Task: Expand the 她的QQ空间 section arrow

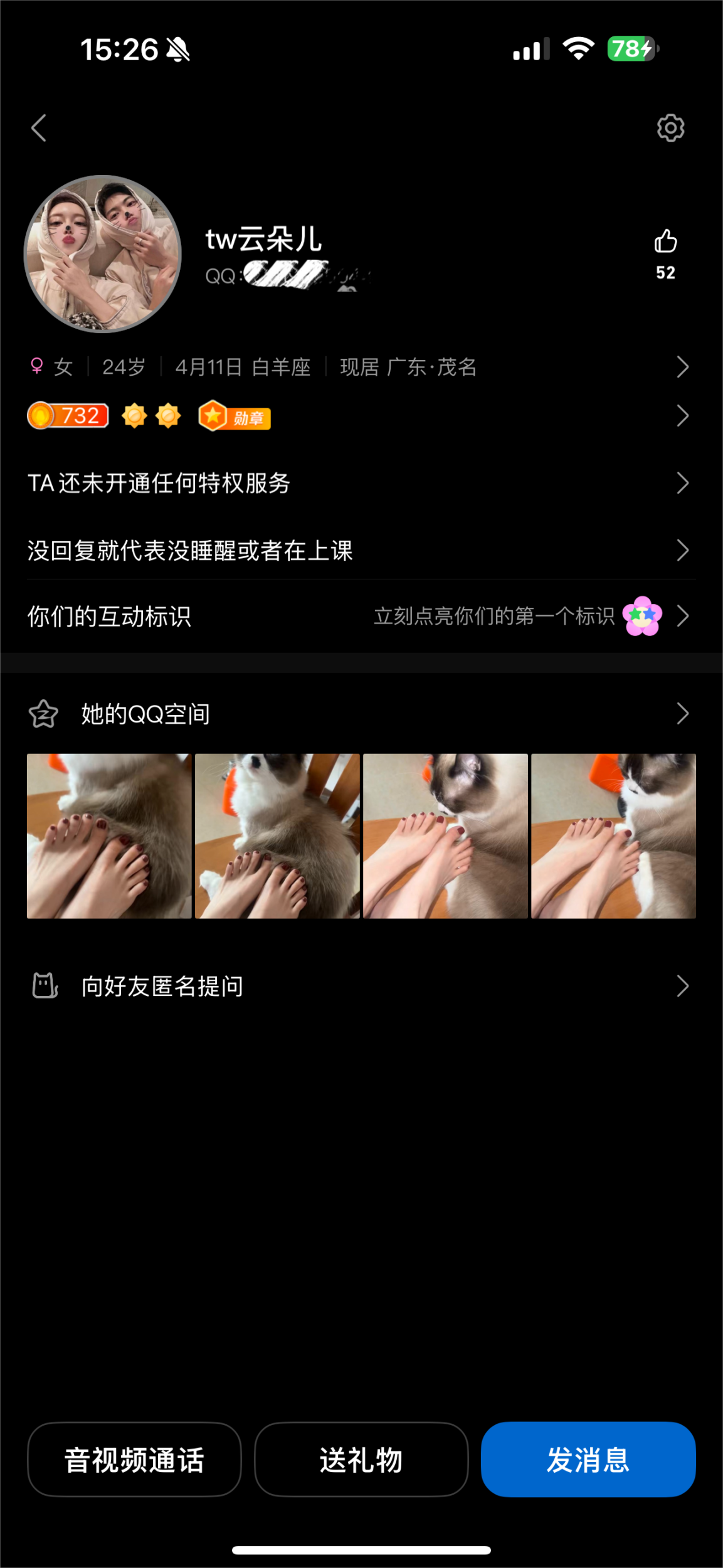Action: point(683,714)
